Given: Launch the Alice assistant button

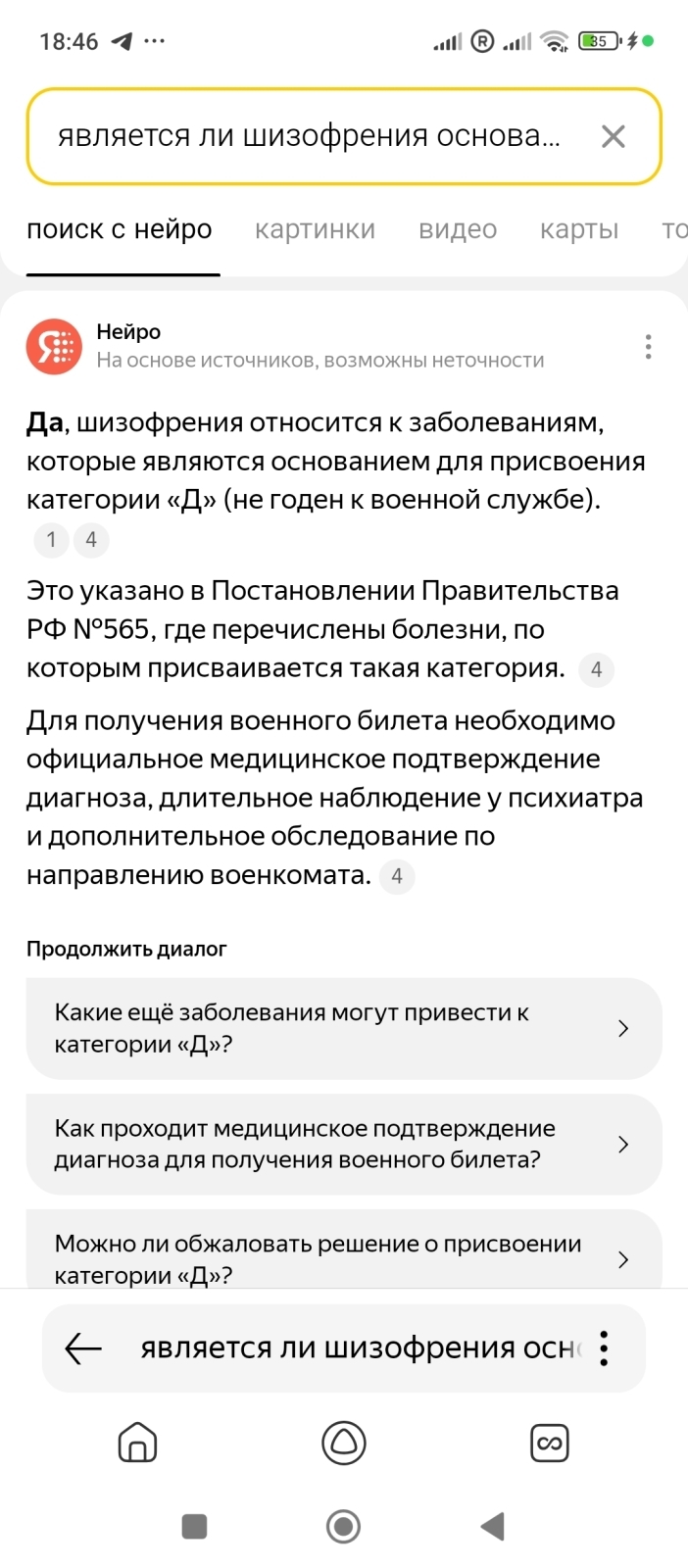Looking at the screenshot, I should tap(344, 1443).
